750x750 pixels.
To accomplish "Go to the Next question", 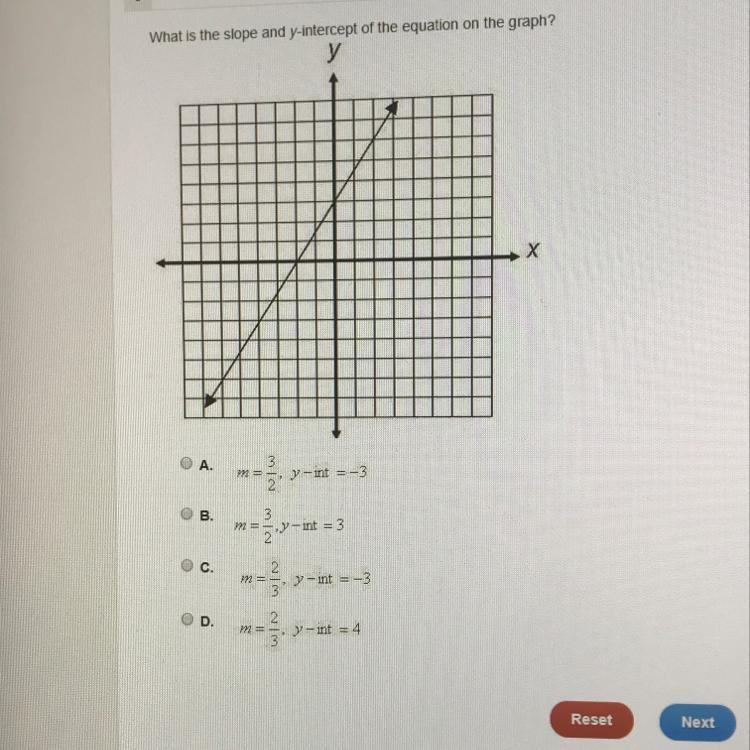I will (697, 721).
